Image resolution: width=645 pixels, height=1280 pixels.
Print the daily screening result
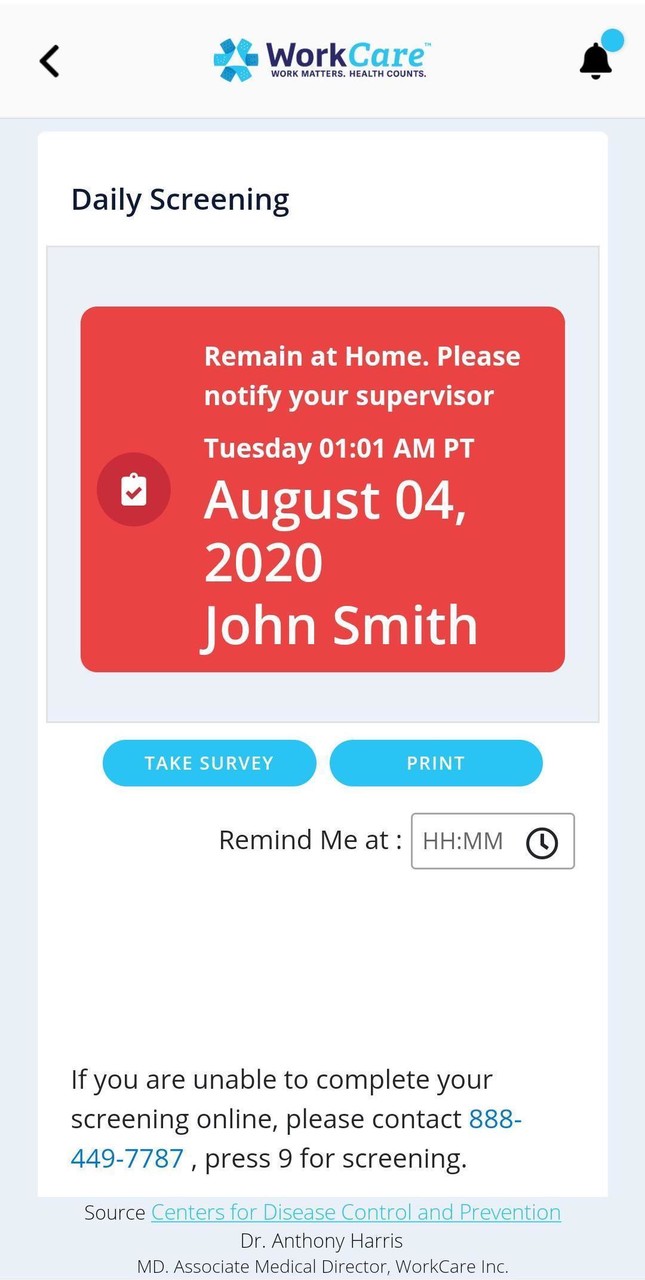(436, 763)
